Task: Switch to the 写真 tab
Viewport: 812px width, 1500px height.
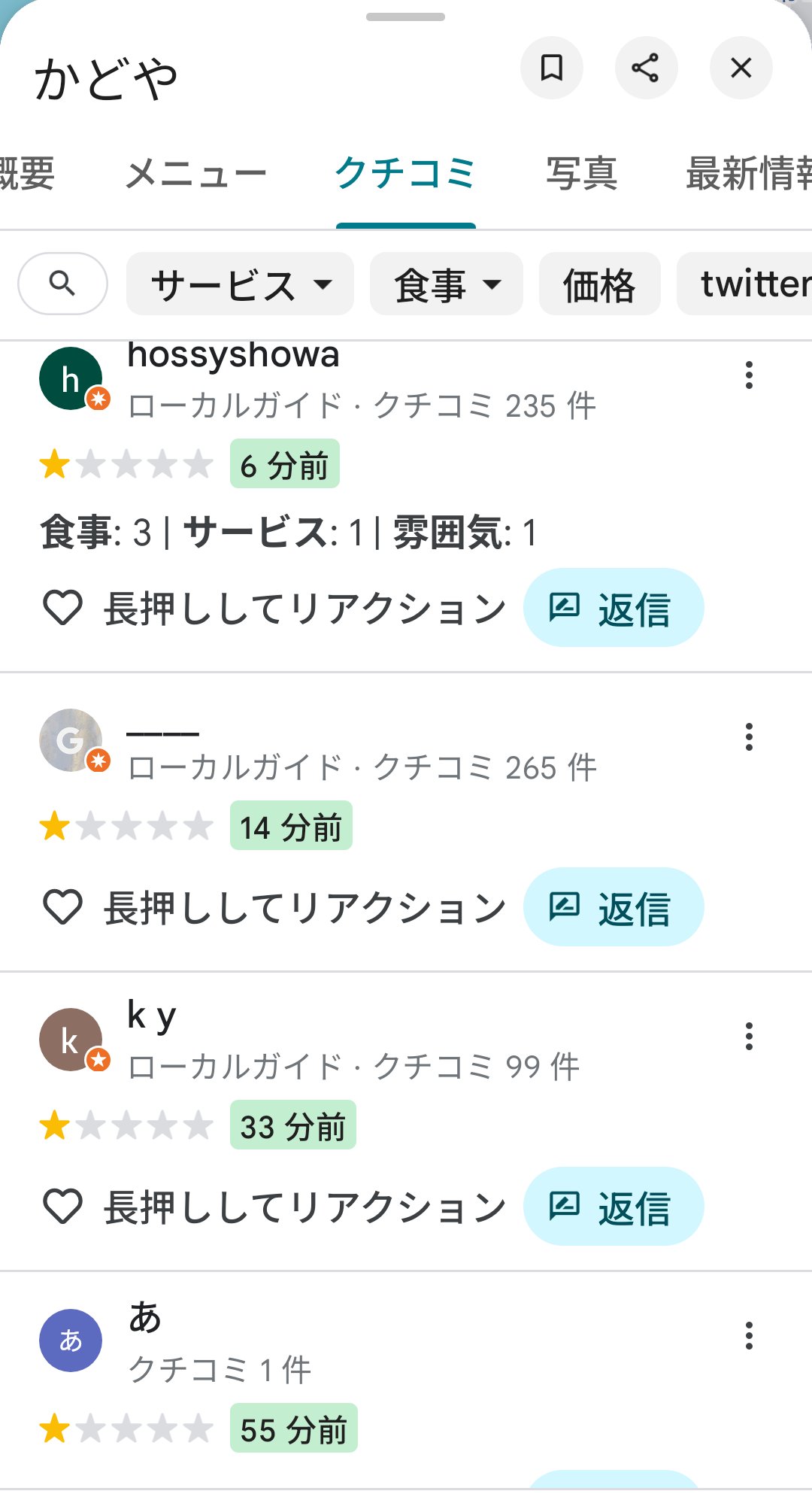Action: tap(583, 173)
